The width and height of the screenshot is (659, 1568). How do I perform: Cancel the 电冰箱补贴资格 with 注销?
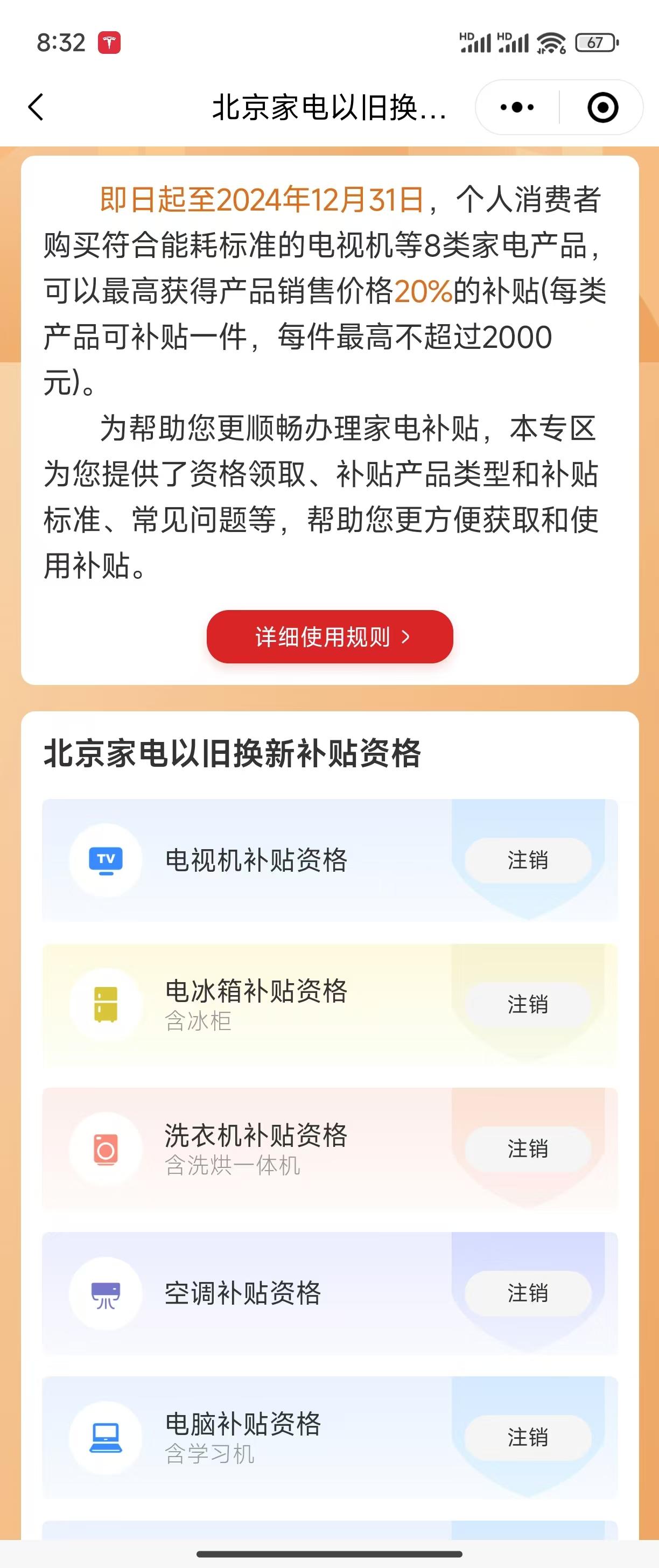pyautogui.click(x=528, y=1004)
